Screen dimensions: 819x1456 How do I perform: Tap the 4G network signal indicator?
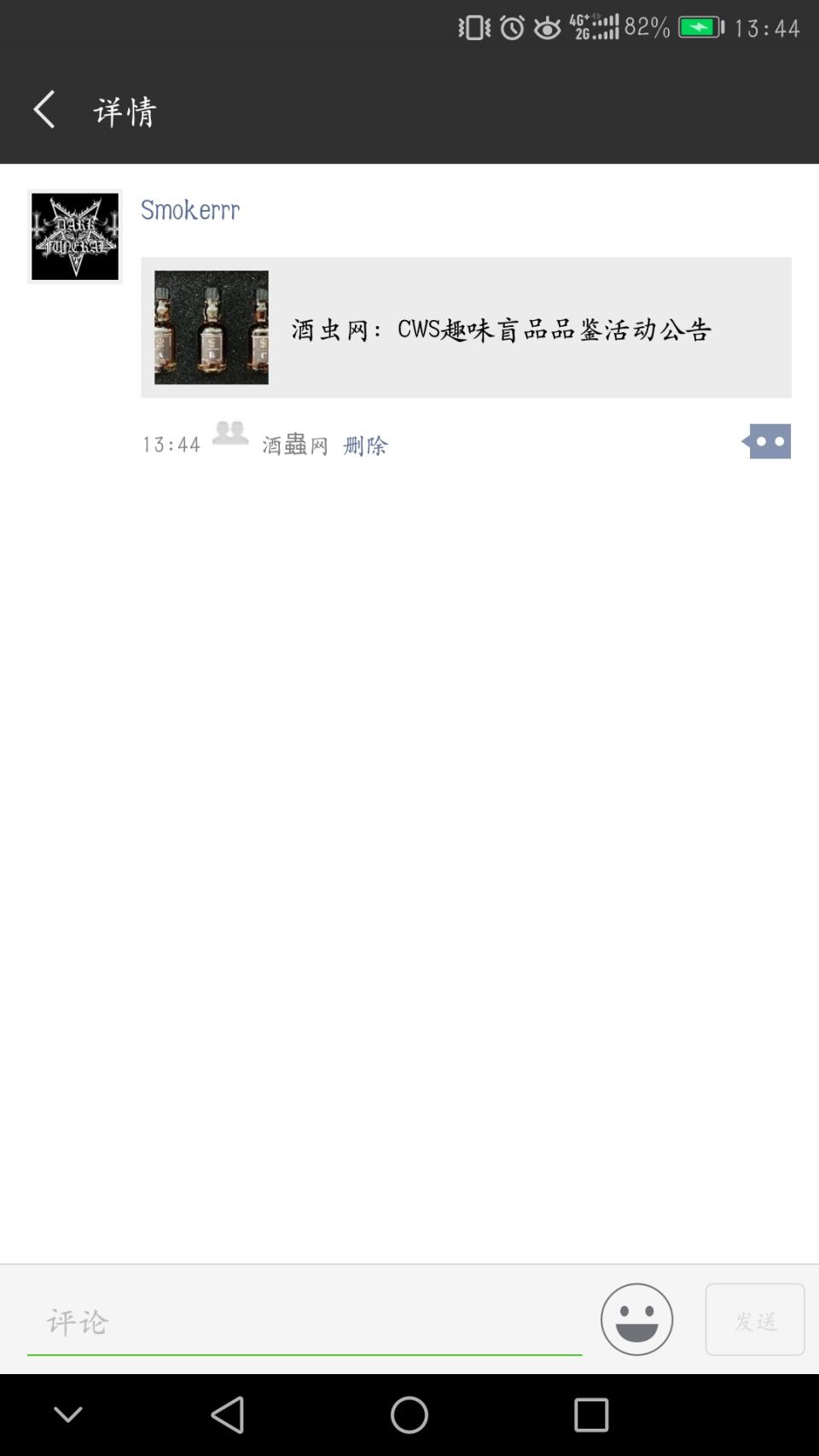595,26
